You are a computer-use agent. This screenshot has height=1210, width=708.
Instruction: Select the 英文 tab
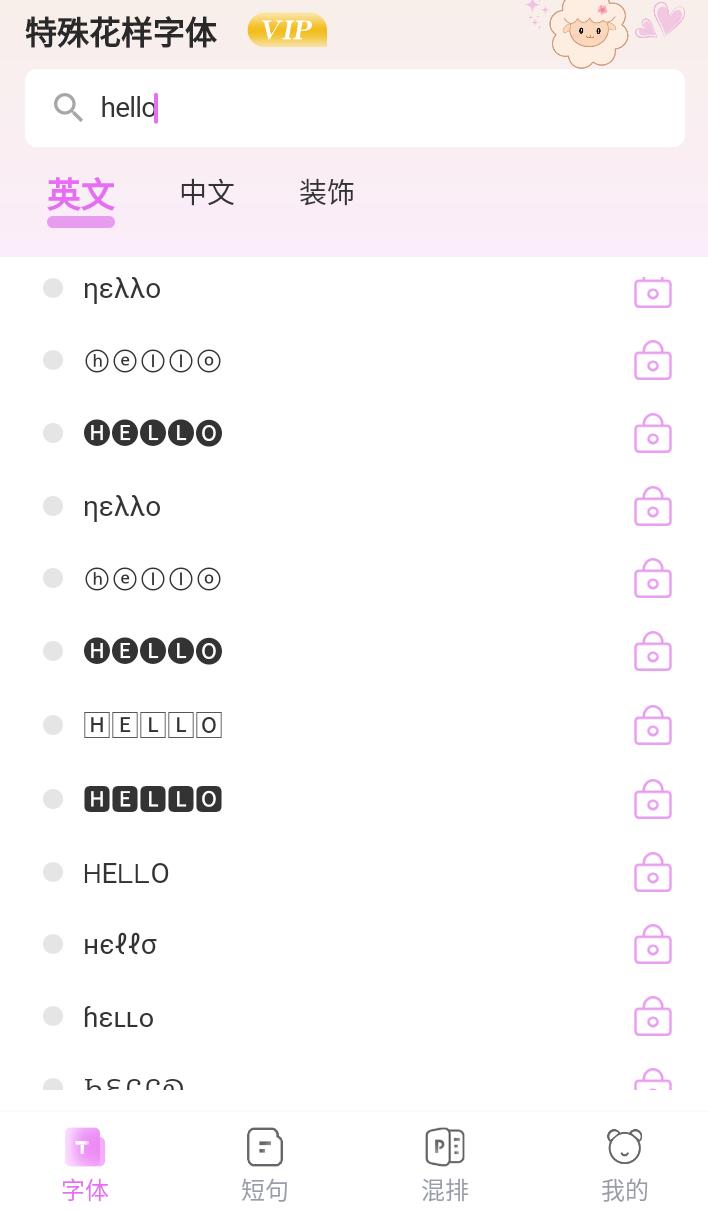pyautogui.click(x=81, y=194)
